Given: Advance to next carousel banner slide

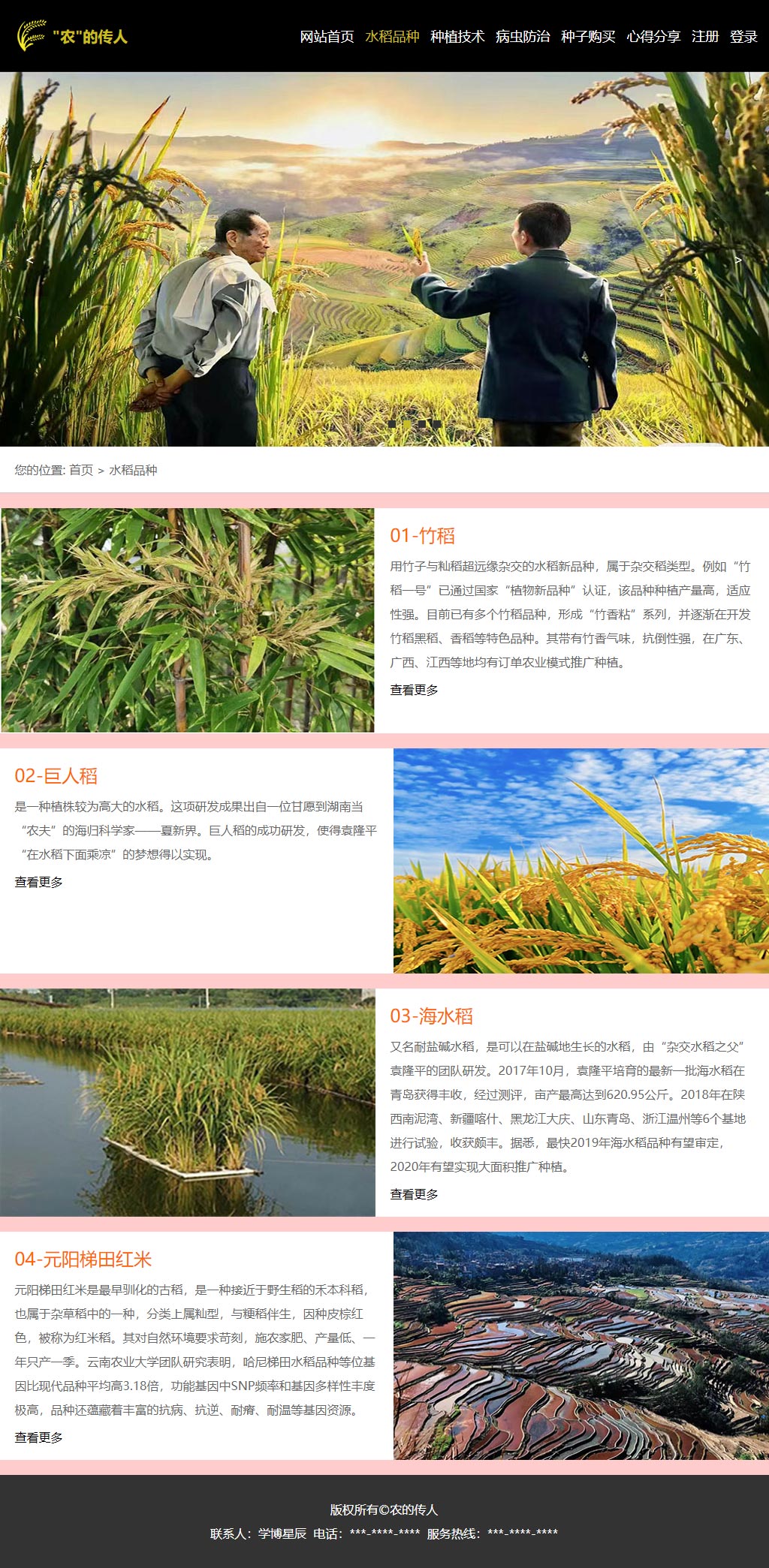Looking at the screenshot, I should point(738,260).
